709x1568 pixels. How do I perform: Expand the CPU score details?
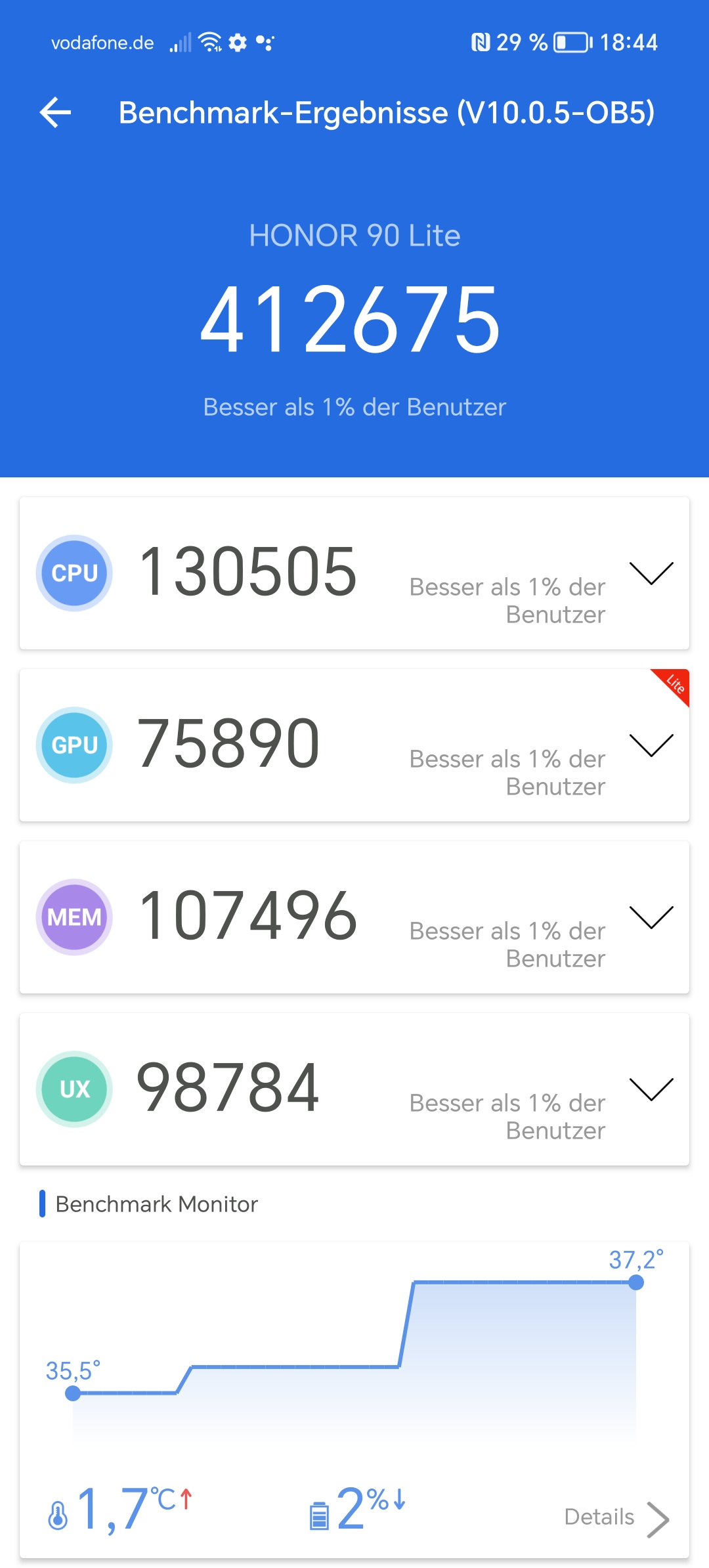651,573
